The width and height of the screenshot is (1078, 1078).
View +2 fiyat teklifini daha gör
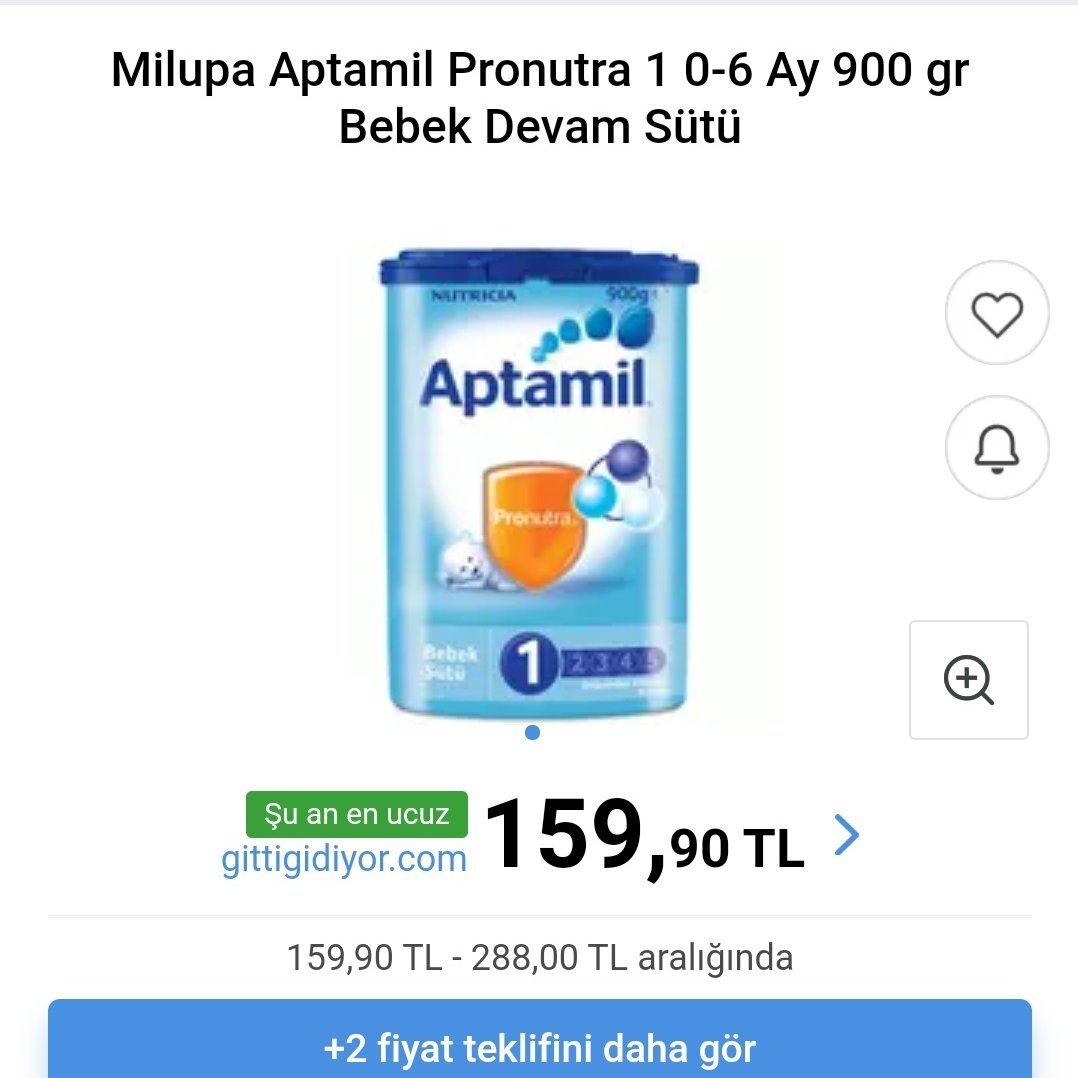click(539, 1047)
